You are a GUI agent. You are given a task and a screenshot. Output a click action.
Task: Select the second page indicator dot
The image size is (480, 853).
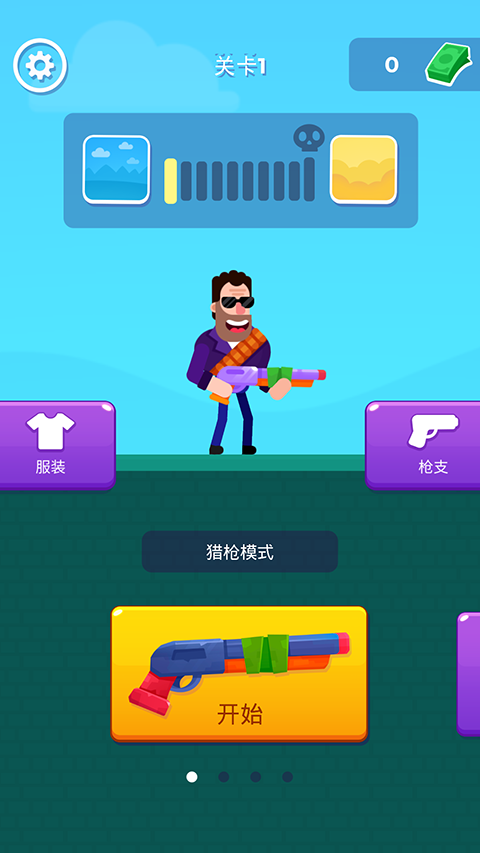(x=224, y=777)
